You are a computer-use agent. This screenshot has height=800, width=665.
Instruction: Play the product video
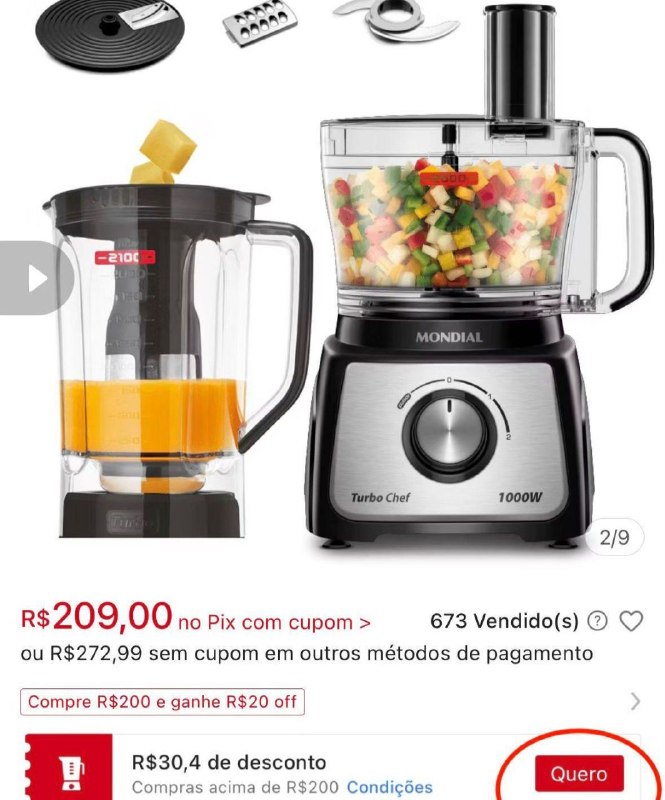[x=37, y=278]
